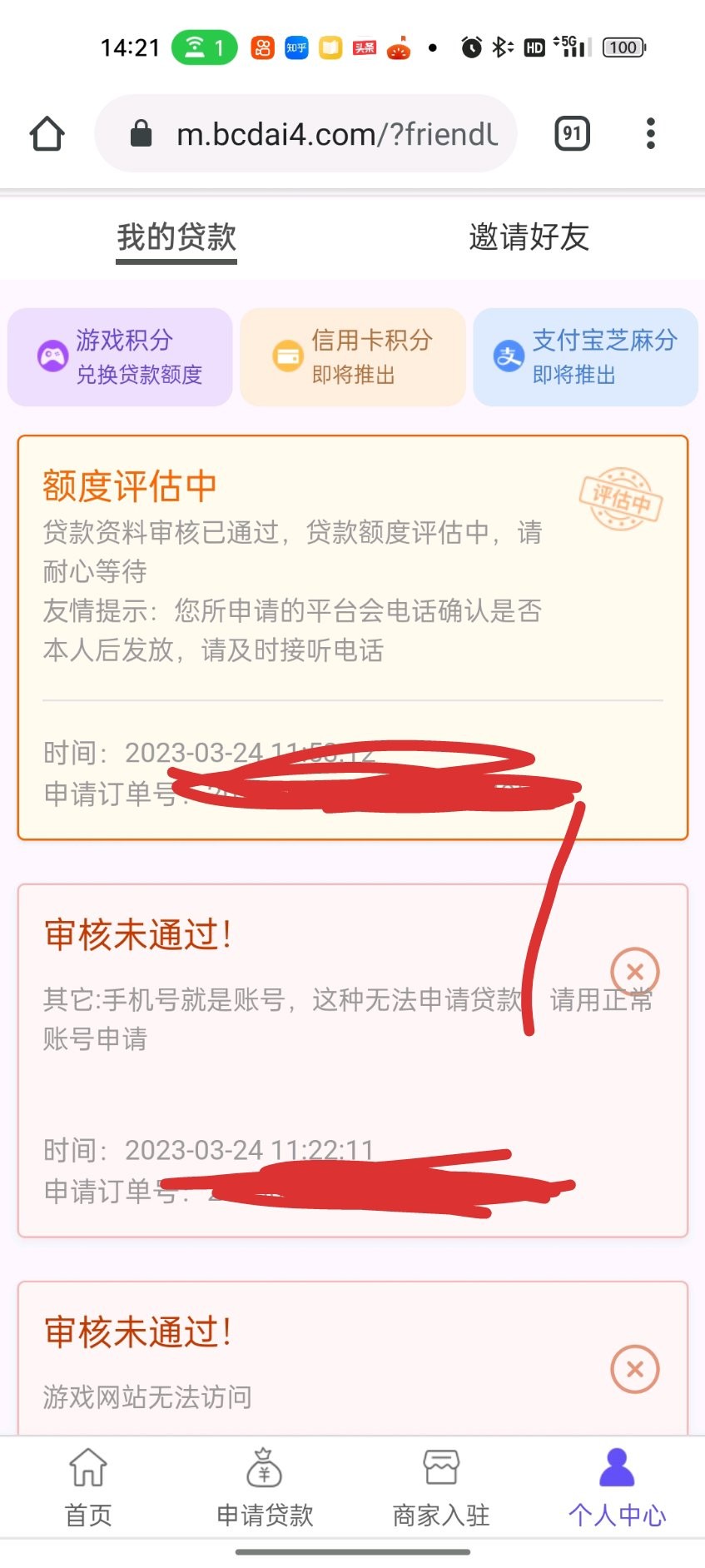Go to the 首页 tab

(x=88, y=1489)
